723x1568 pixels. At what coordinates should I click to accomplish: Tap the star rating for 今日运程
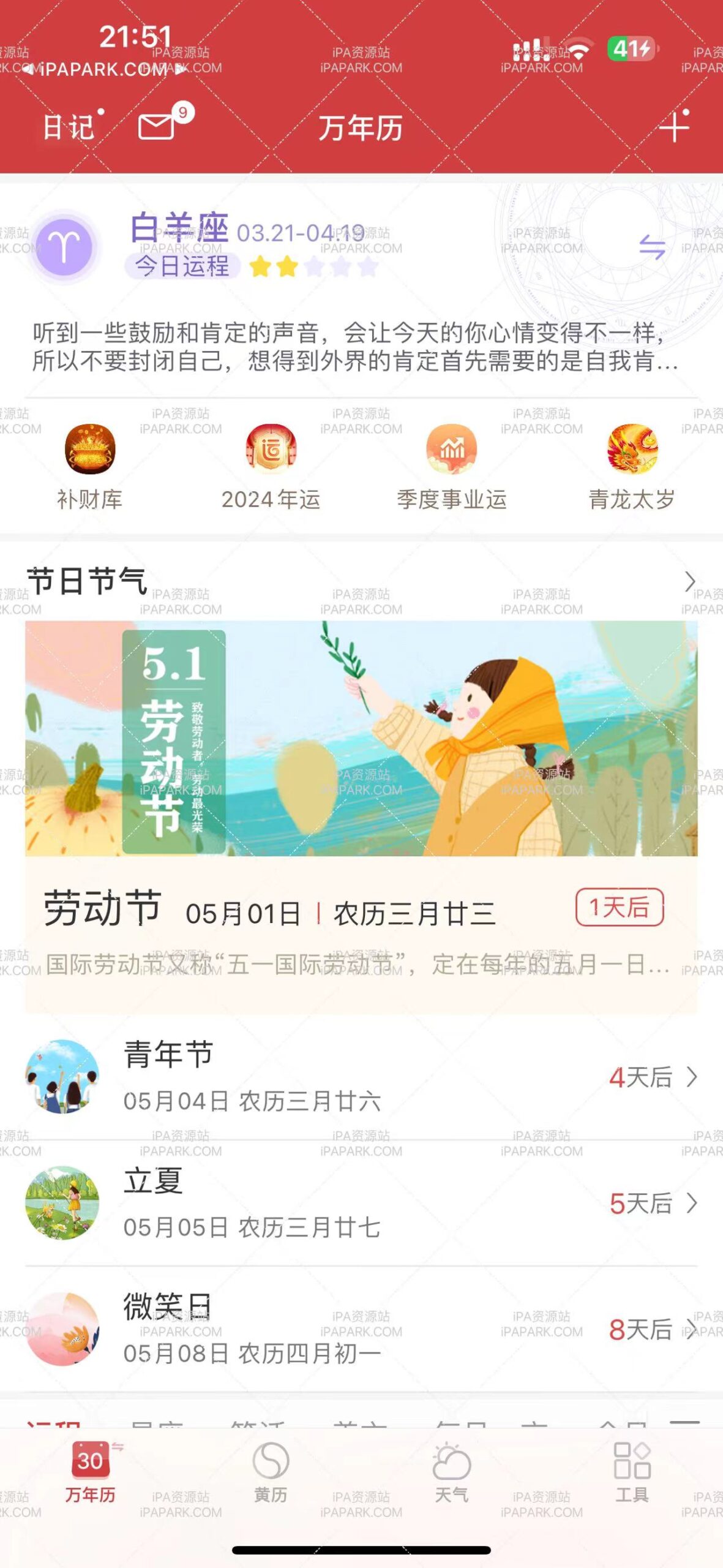310,268
